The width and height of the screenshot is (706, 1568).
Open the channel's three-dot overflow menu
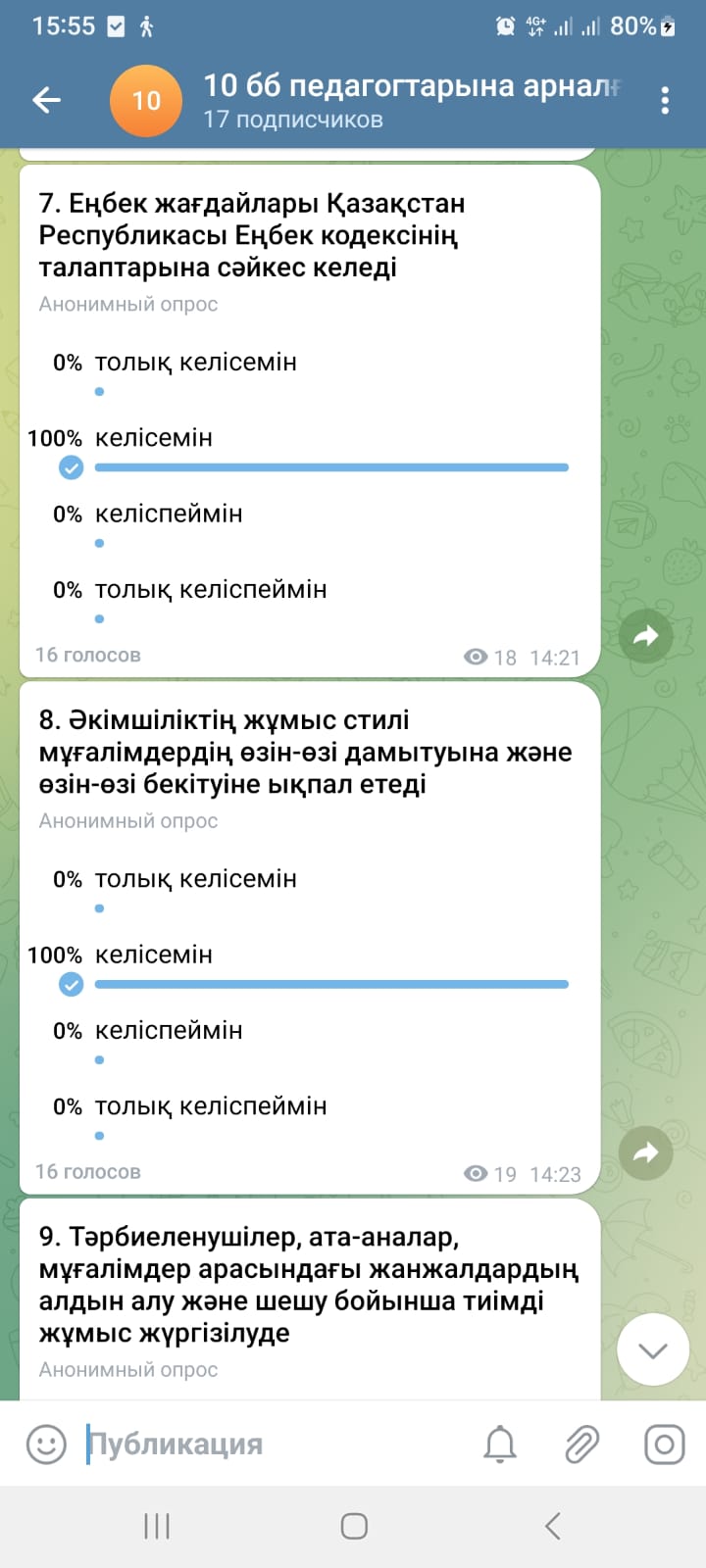(665, 100)
